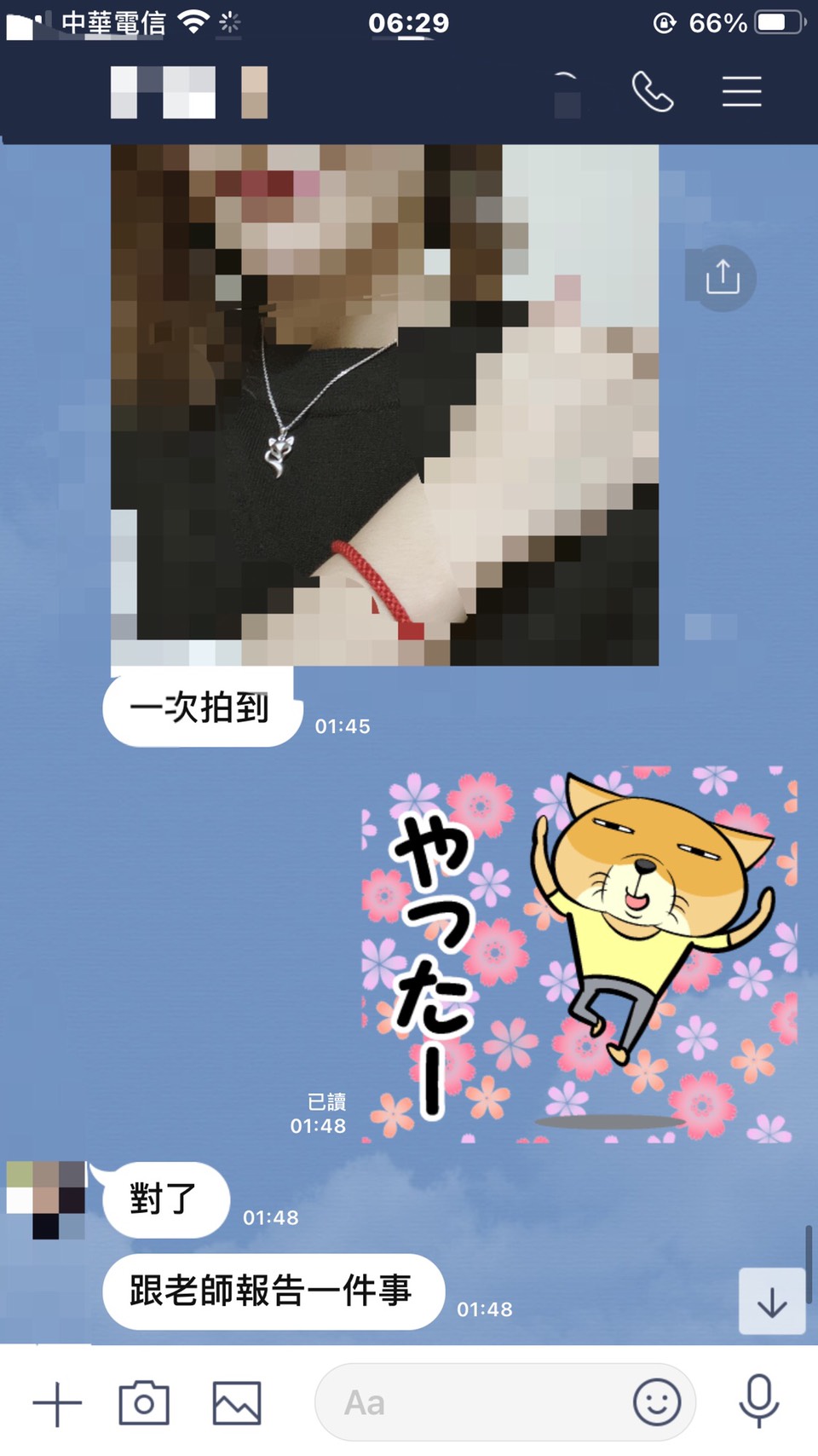Screen dimensions: 818x1456
Task: Record a voice message with microphone
Action: pos(758,1401)
